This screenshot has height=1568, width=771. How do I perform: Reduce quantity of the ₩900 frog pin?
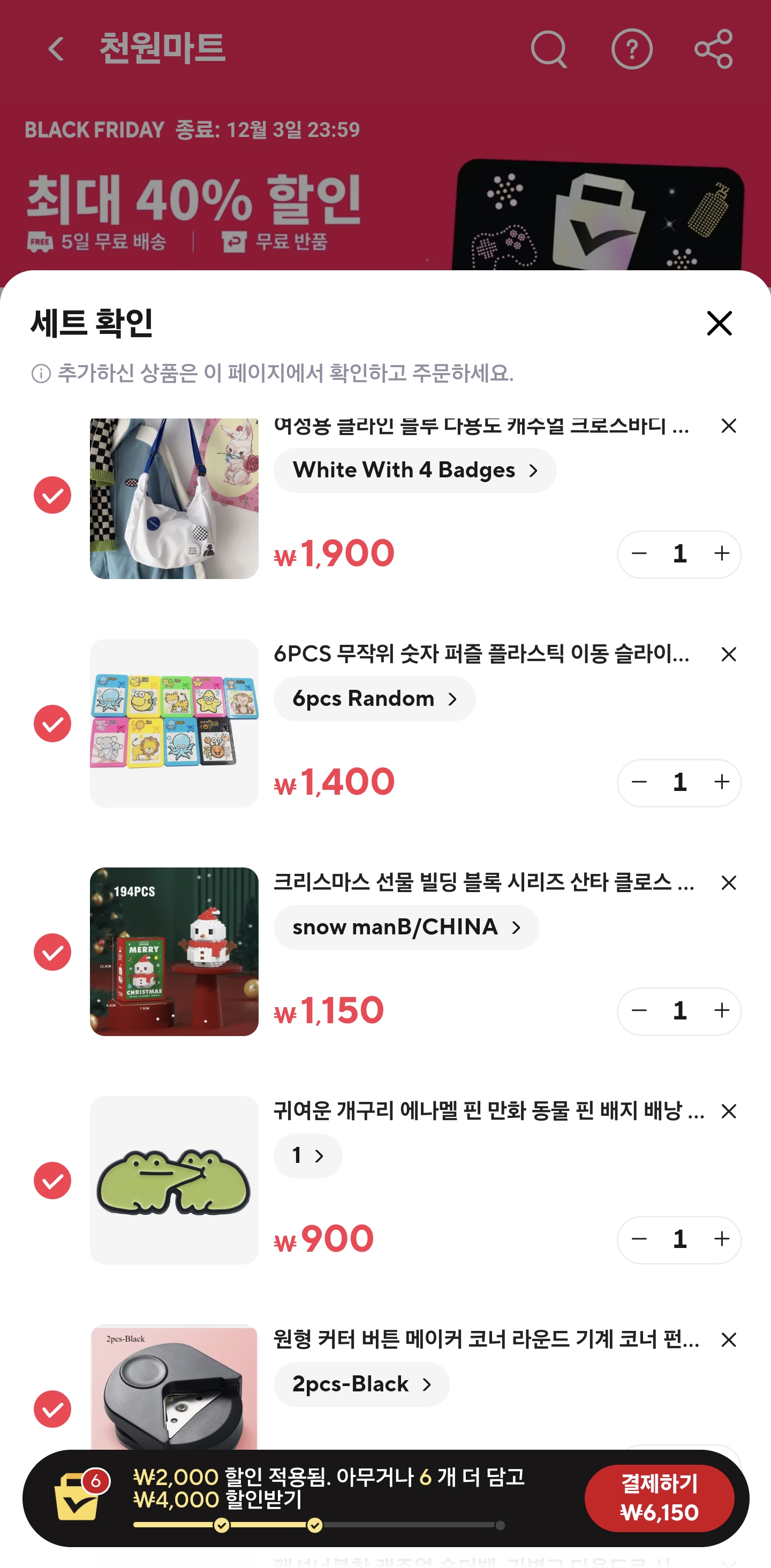(x=639, y=1239)
